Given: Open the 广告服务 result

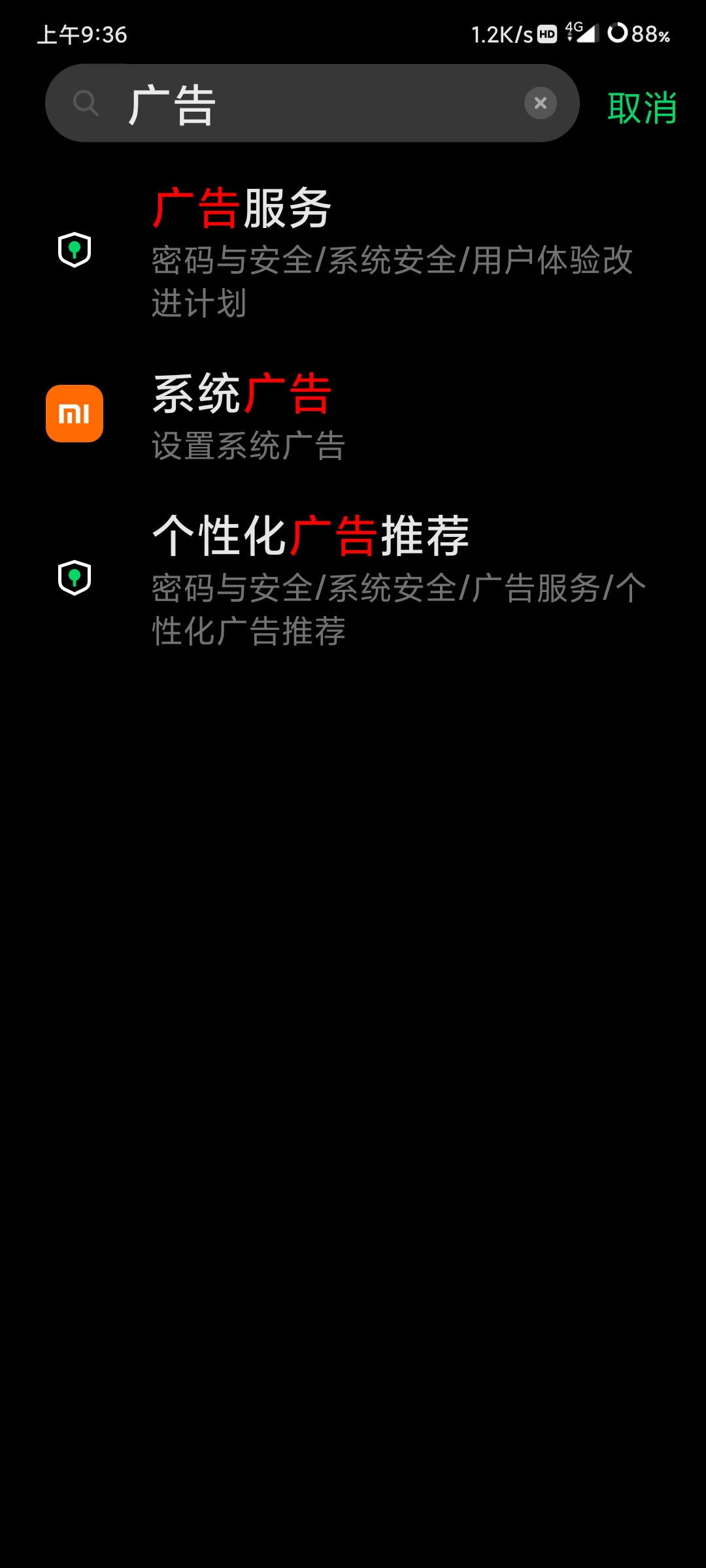Looking at the screenshot, I should 353,252.
